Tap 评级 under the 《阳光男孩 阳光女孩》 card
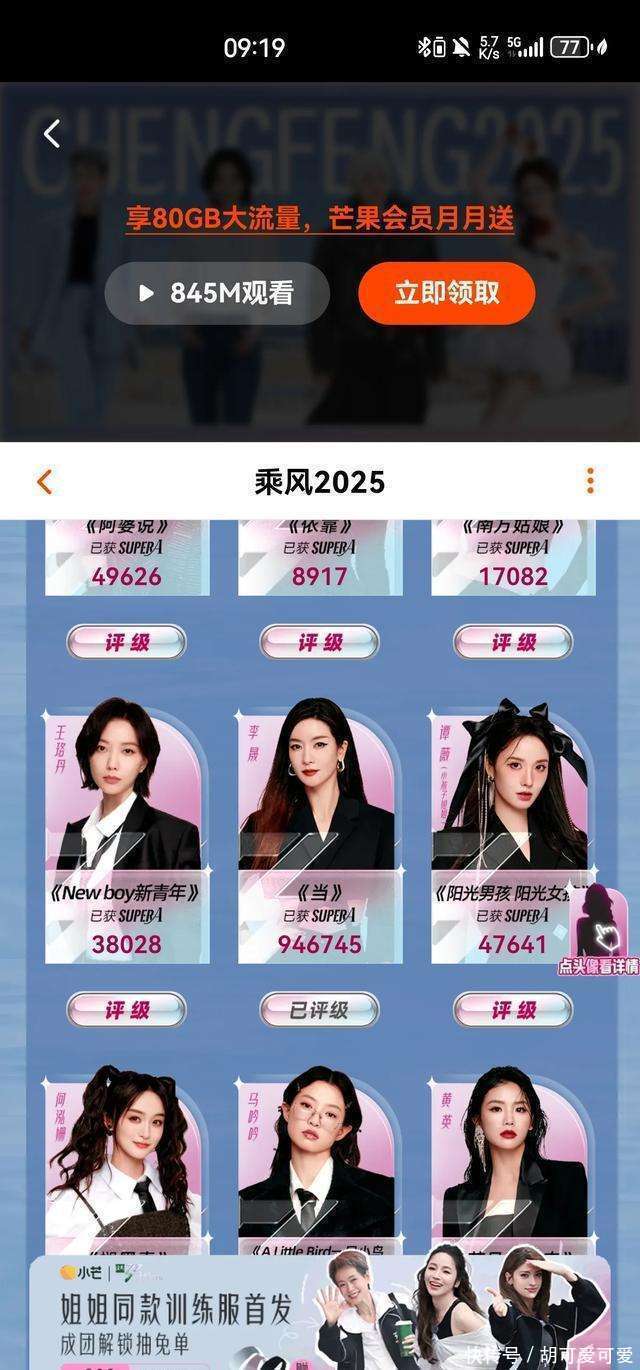640x1370 pixels. pos(513,1010)
